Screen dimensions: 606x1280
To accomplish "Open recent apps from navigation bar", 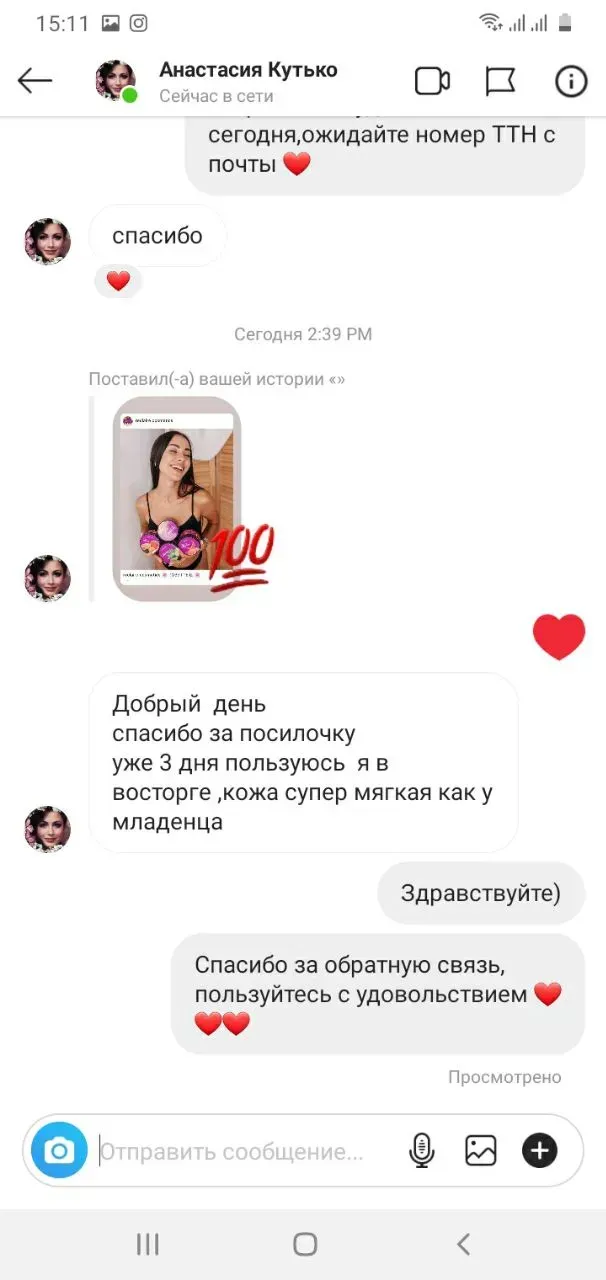I will pos(147,1244).
